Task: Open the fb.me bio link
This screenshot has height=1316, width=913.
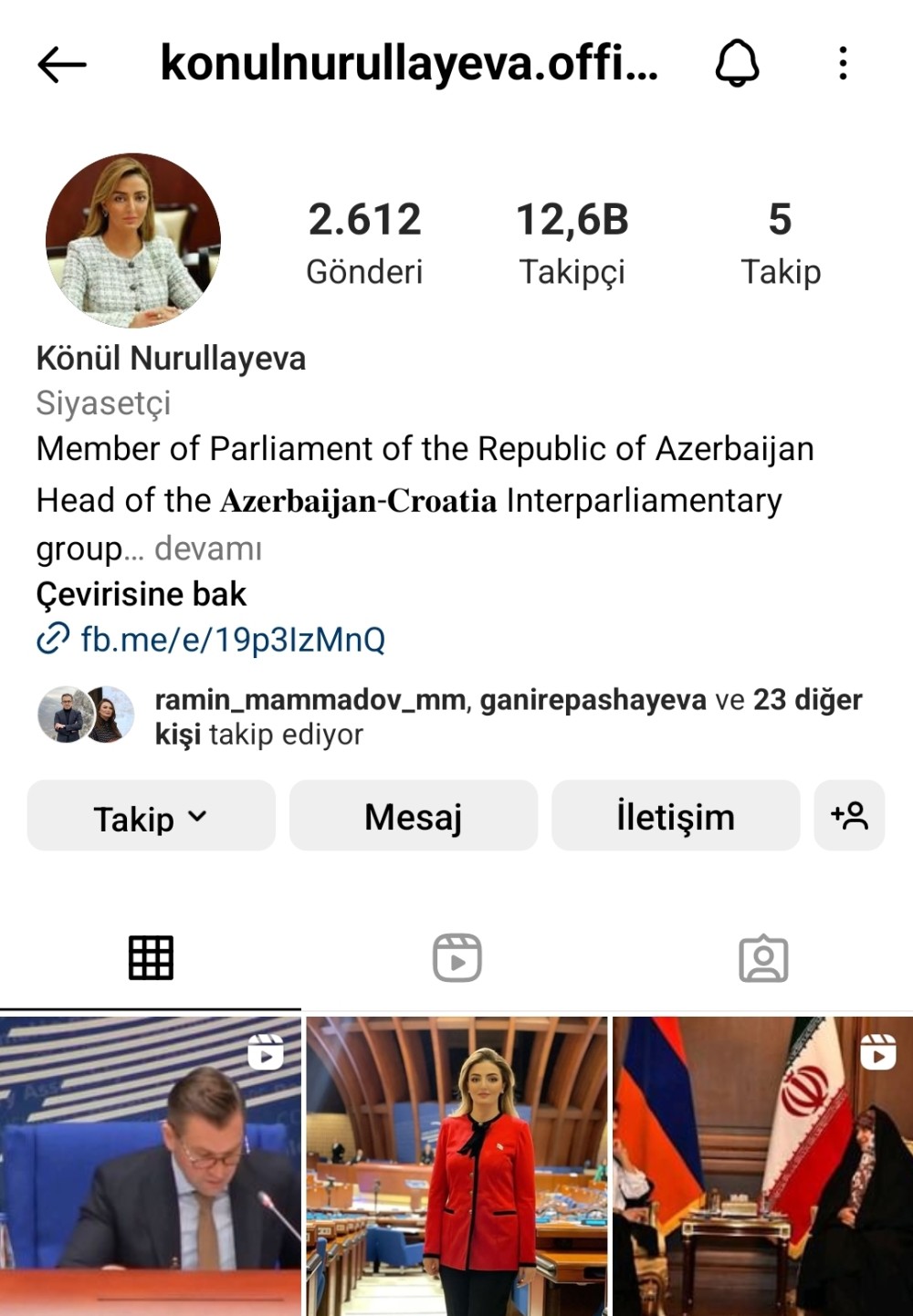Action: tap(231, 641)
